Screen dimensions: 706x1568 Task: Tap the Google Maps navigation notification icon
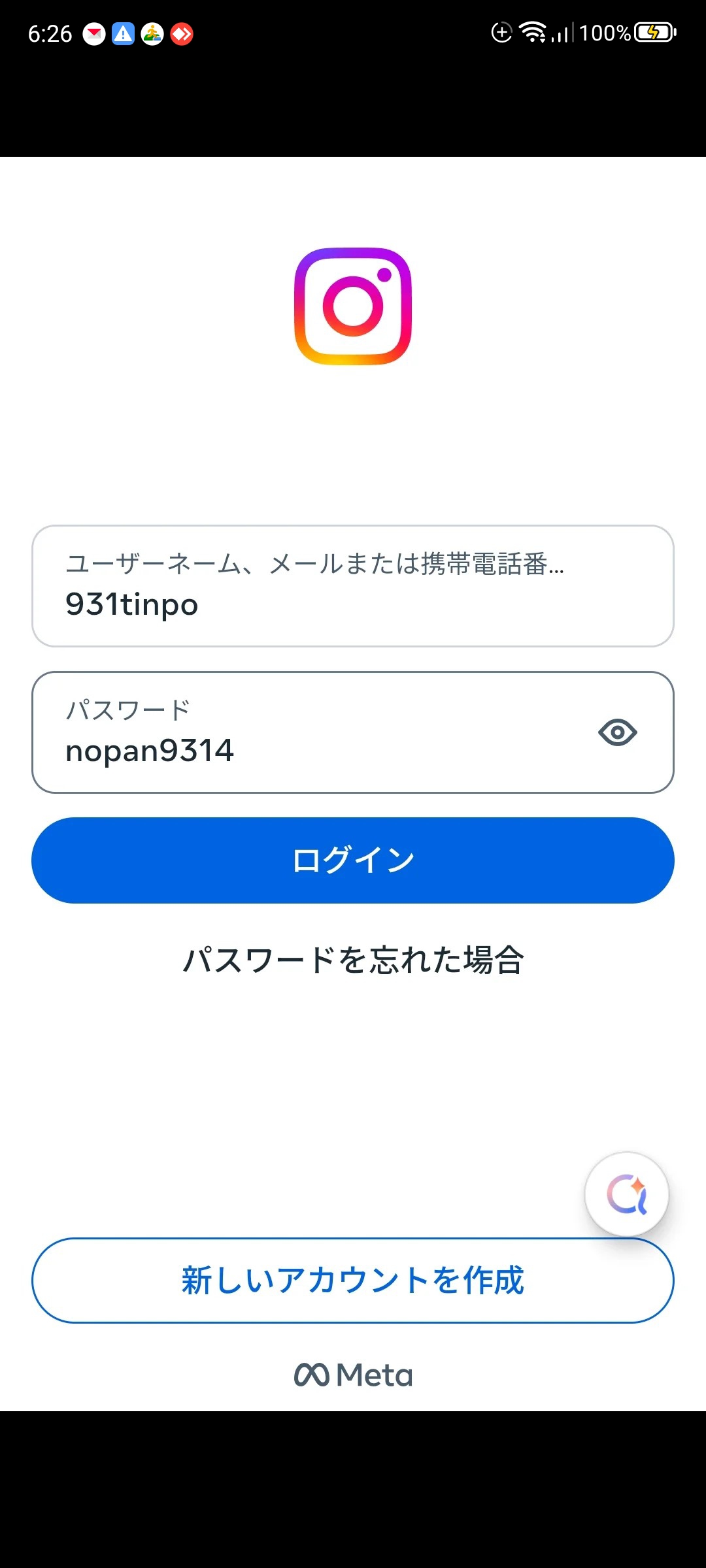(152, 33)
